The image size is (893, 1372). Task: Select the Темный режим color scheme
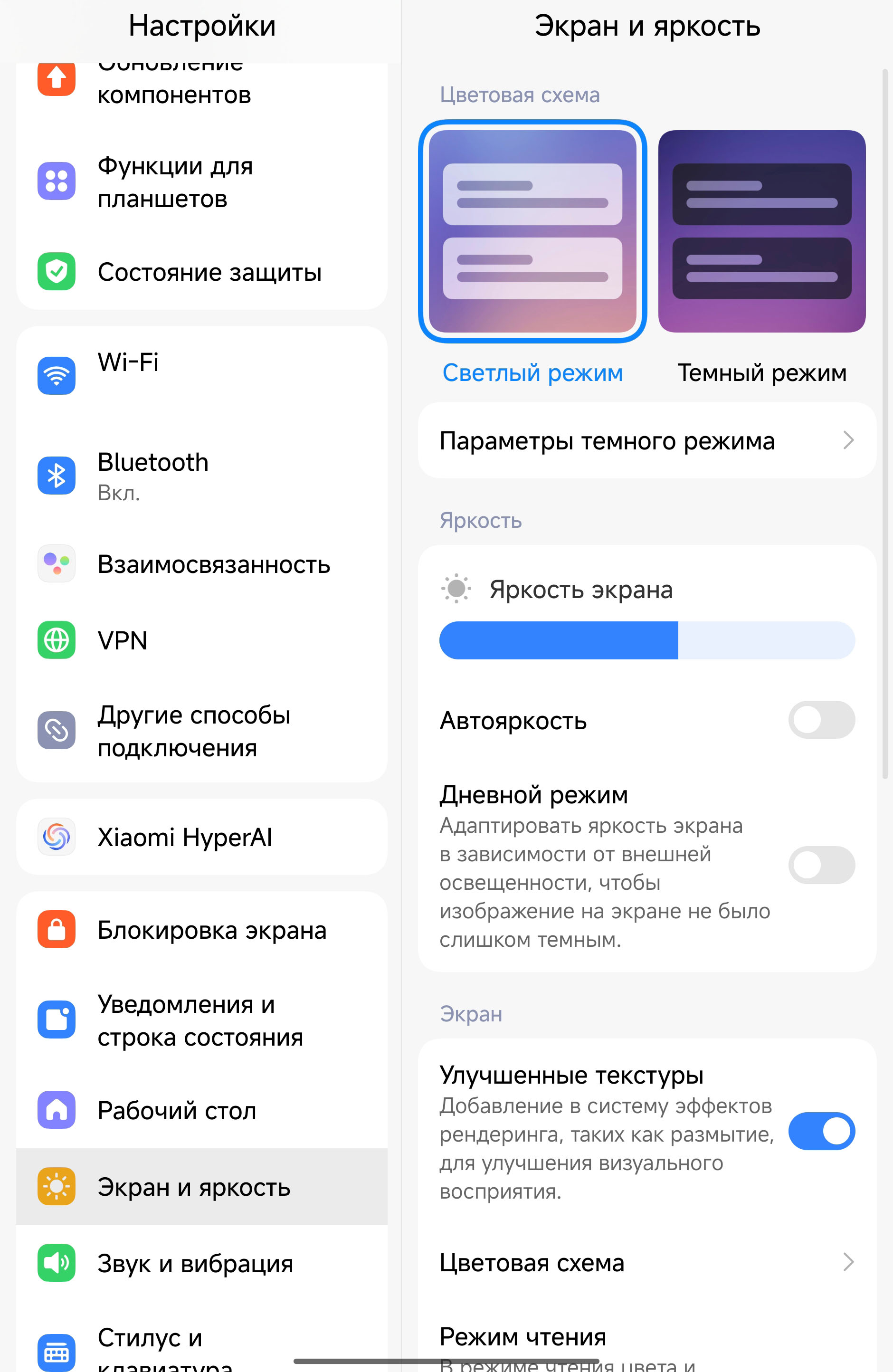tap(761, 231)
